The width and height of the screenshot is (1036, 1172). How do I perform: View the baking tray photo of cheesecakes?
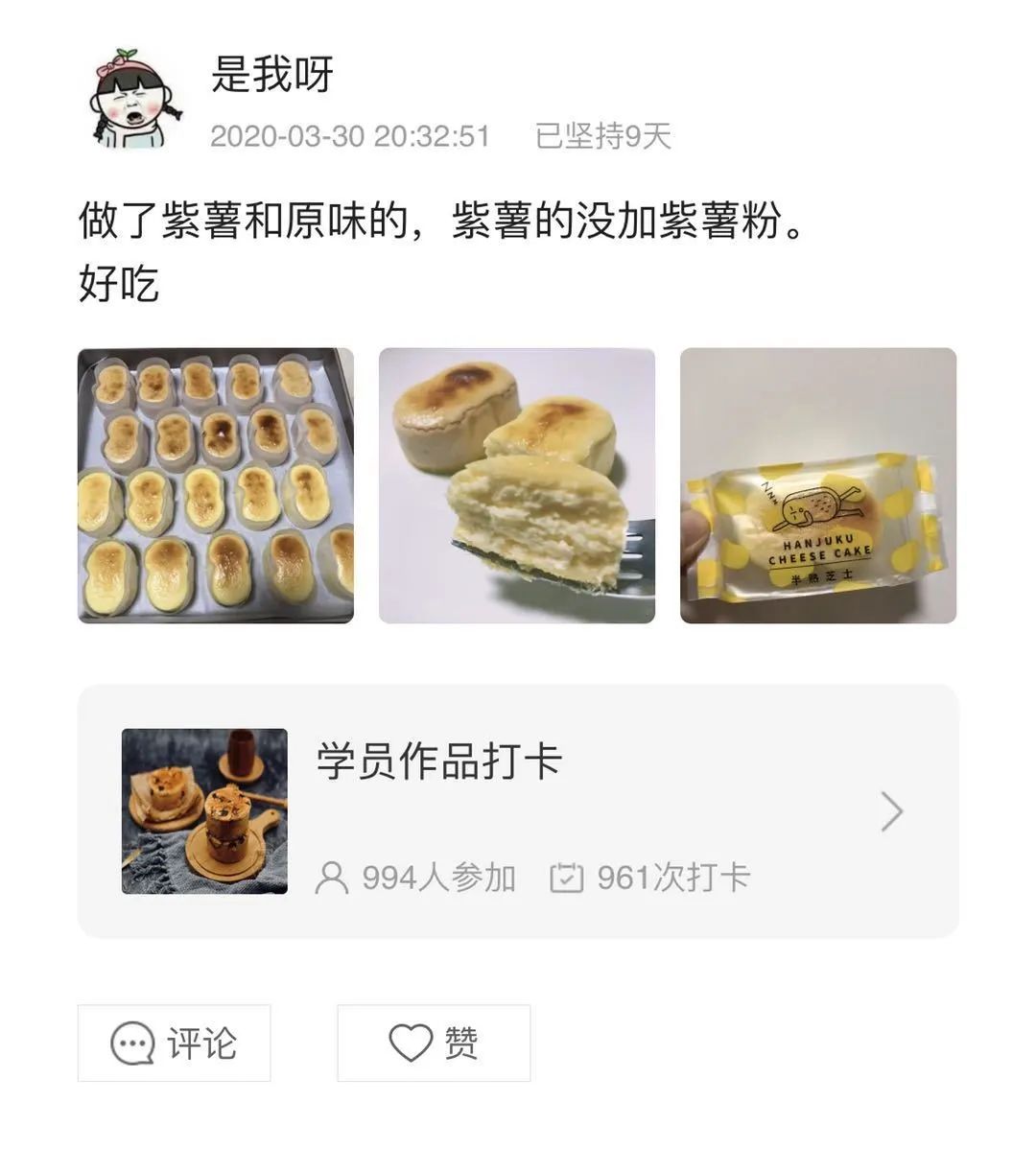pyautogui.click(x=216, y=485)
